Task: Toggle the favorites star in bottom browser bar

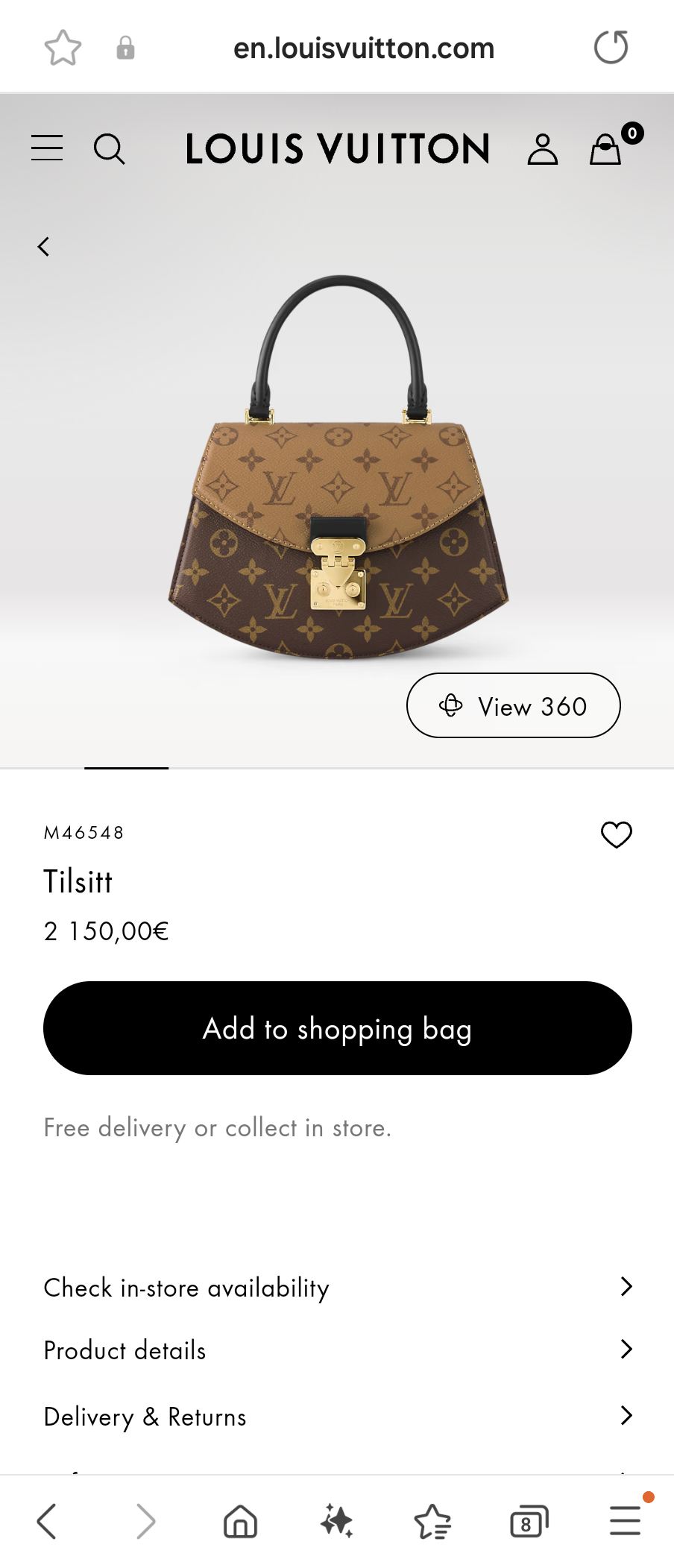Action: pos(432,1521)
